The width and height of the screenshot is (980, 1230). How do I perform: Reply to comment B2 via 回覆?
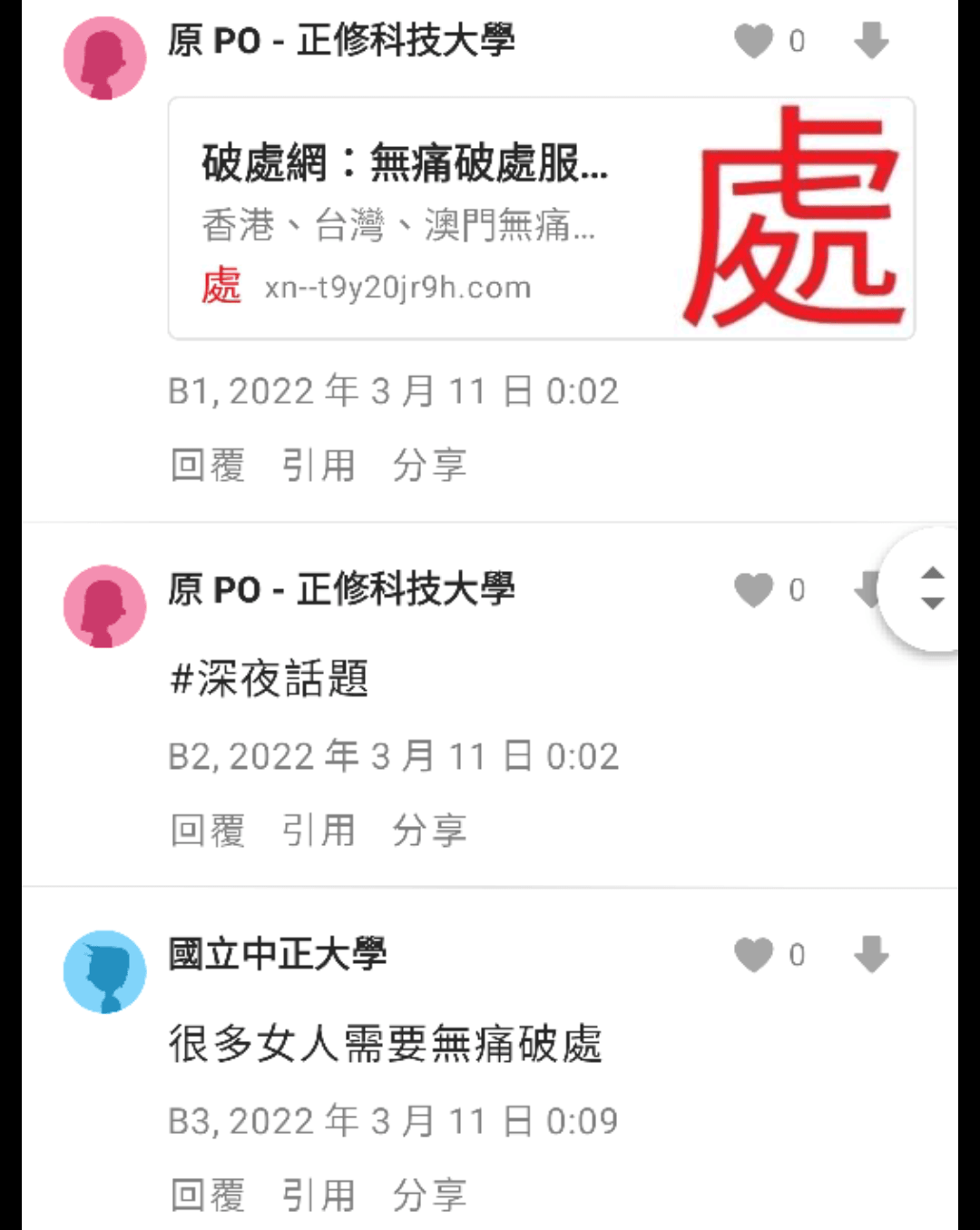point(208,831)
